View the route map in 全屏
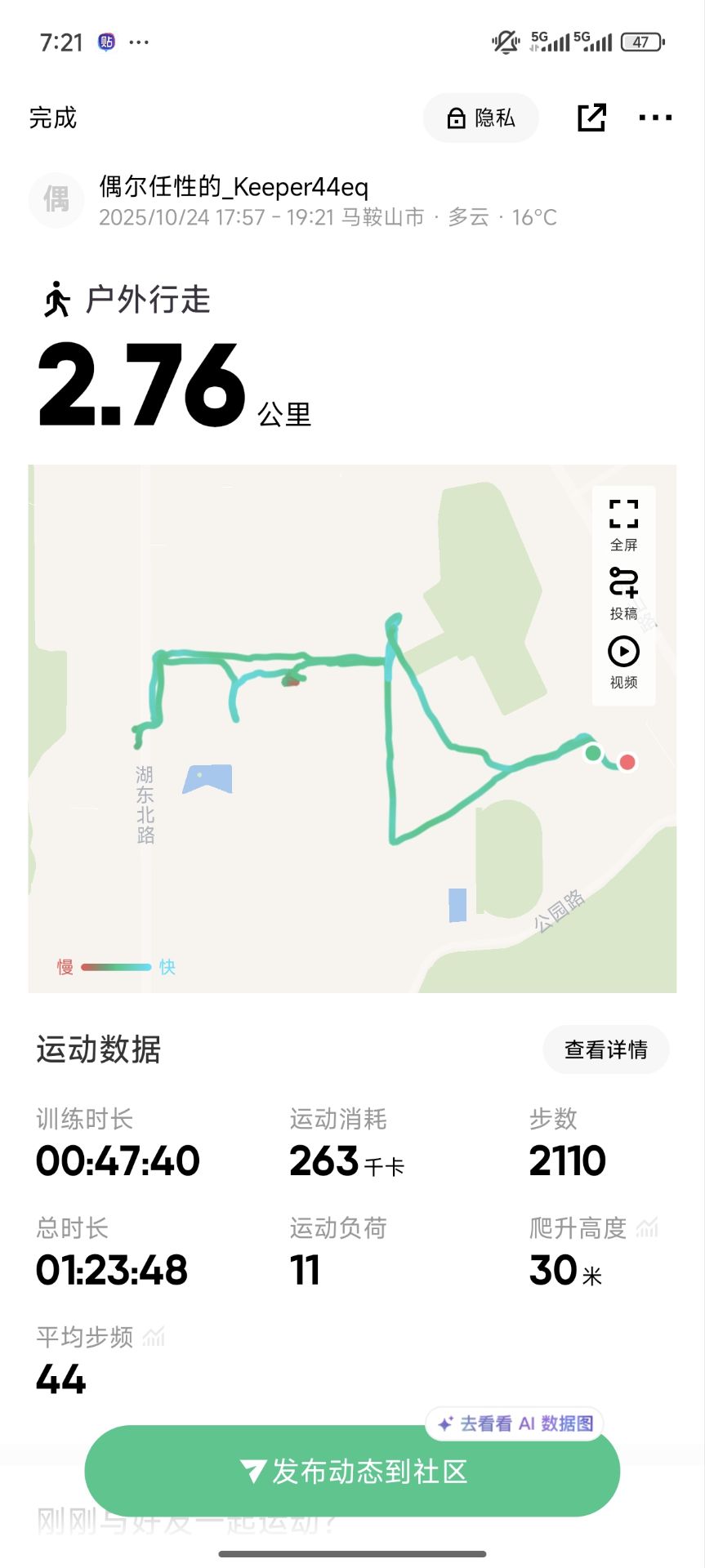This screenshot has width=705, height=1568. pyautogui.click(x=623, y=525)
